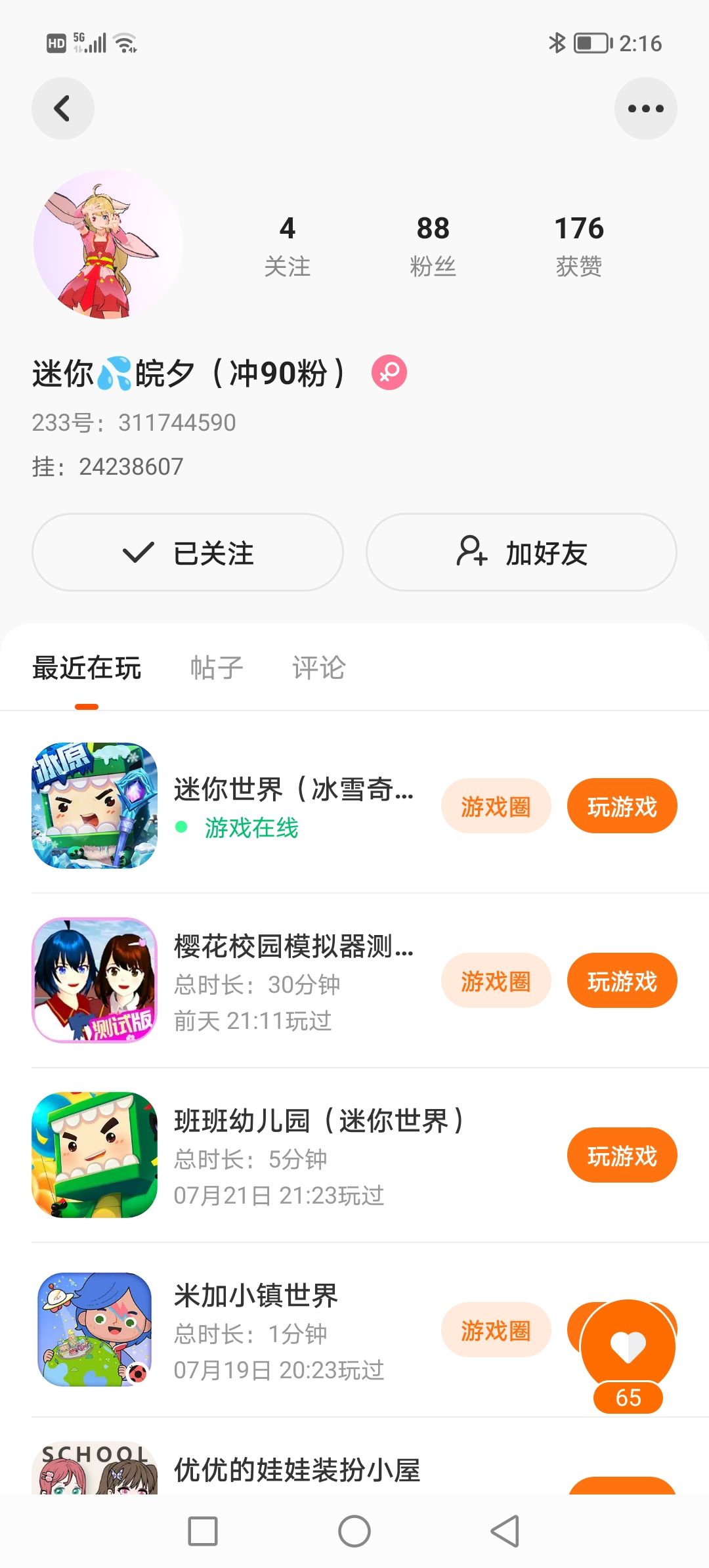Tap 玩游戏 for 迷你世界（冰雪奇...
Viewport: 709px width, 1568px height.
[622, 806]
